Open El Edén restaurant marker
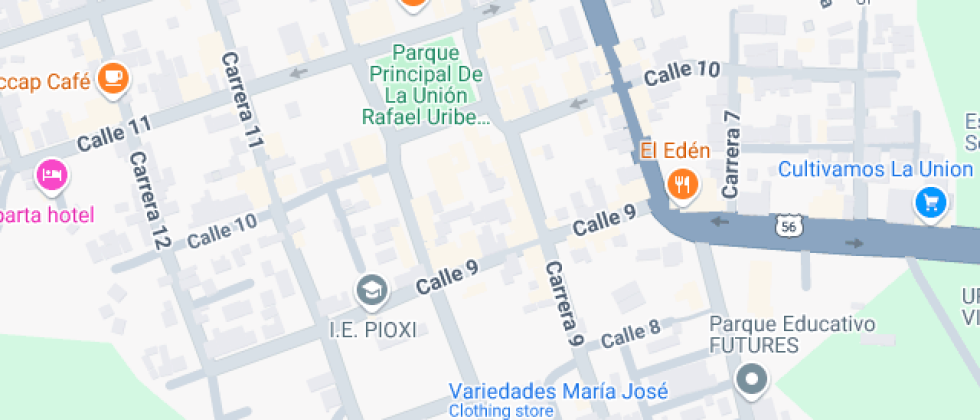 [682, 184]
